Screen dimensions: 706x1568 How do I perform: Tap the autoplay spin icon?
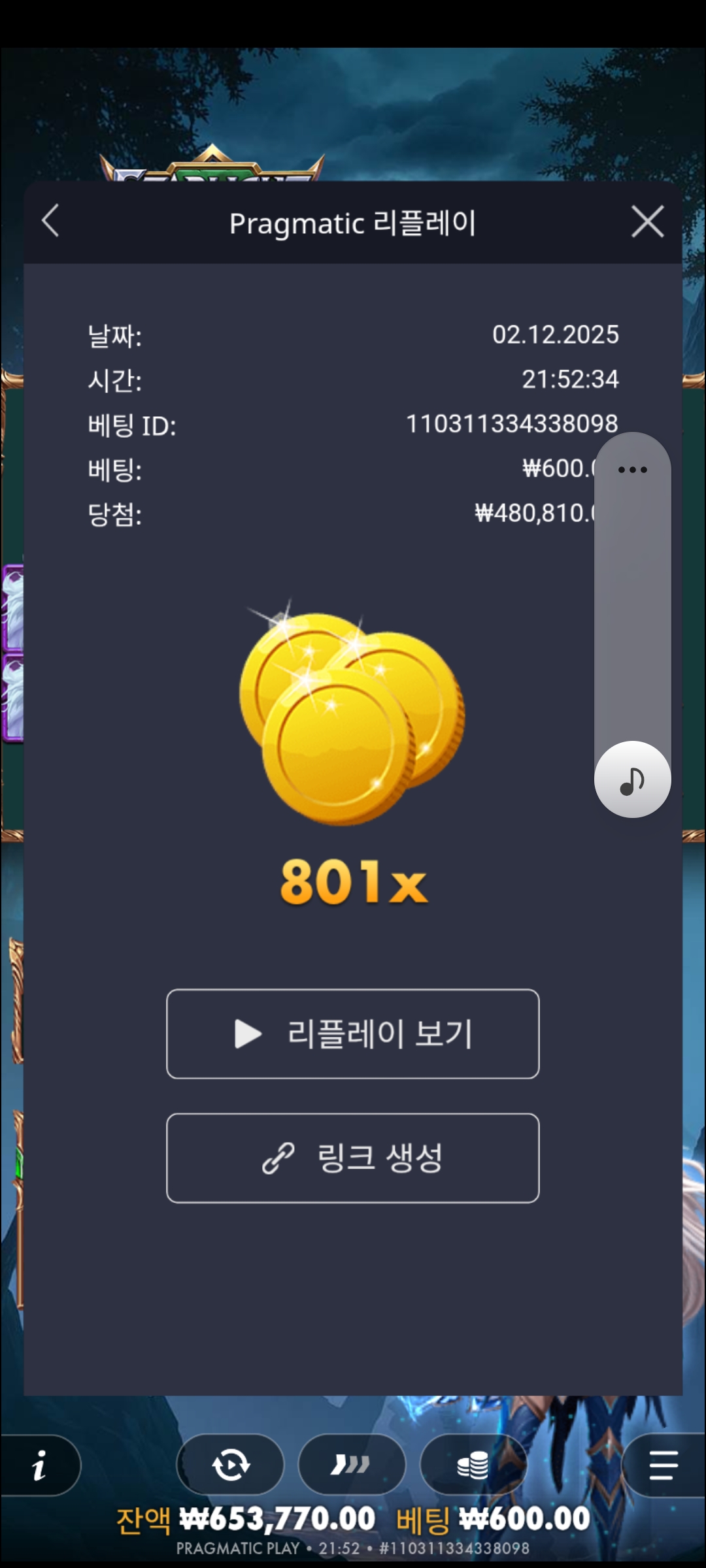(x=230, y=1465)
